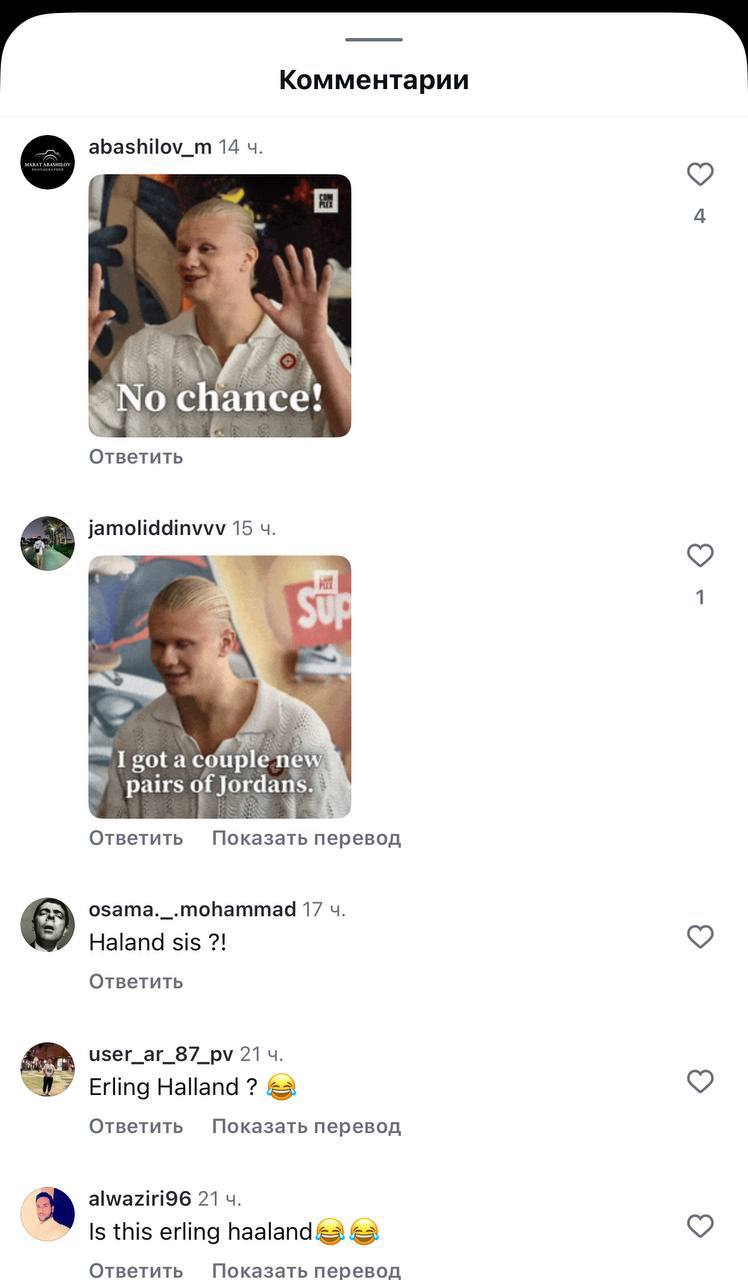Like user_ar_87_pv's comment
Viewport: 748px width, 1280px height.
click(700, 1081)
